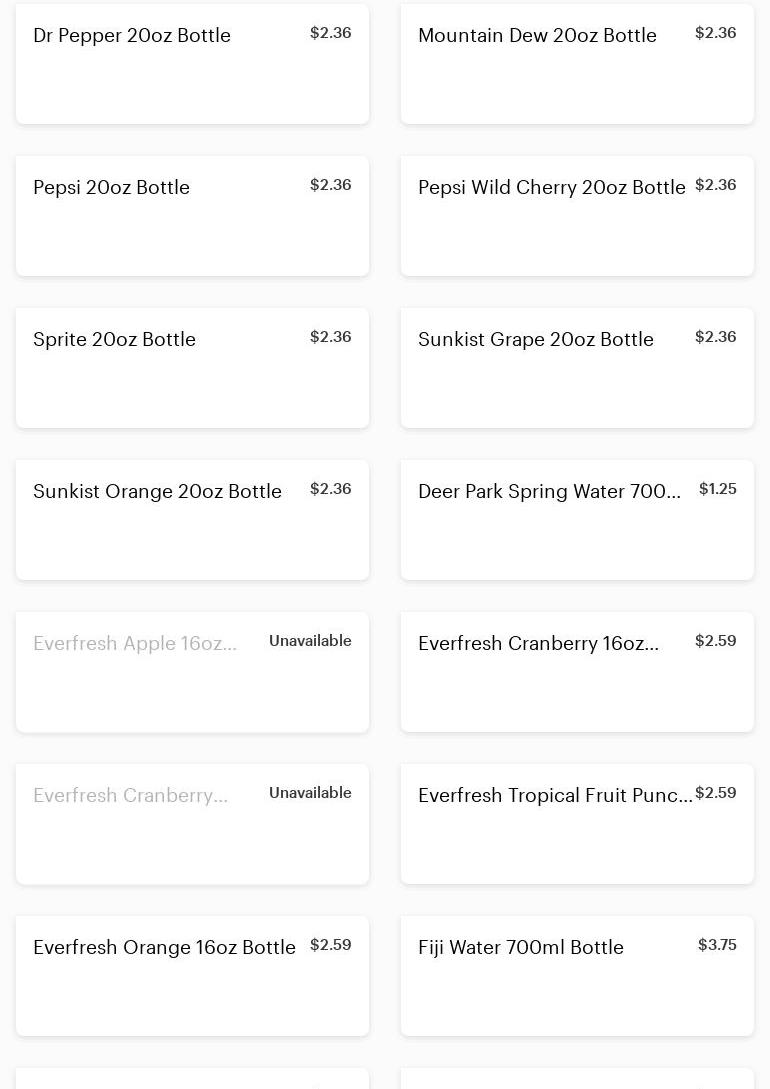Open the Dr Pepper 20oz Bottle item
770x1089 pixels.
click(x=192, y=64)
